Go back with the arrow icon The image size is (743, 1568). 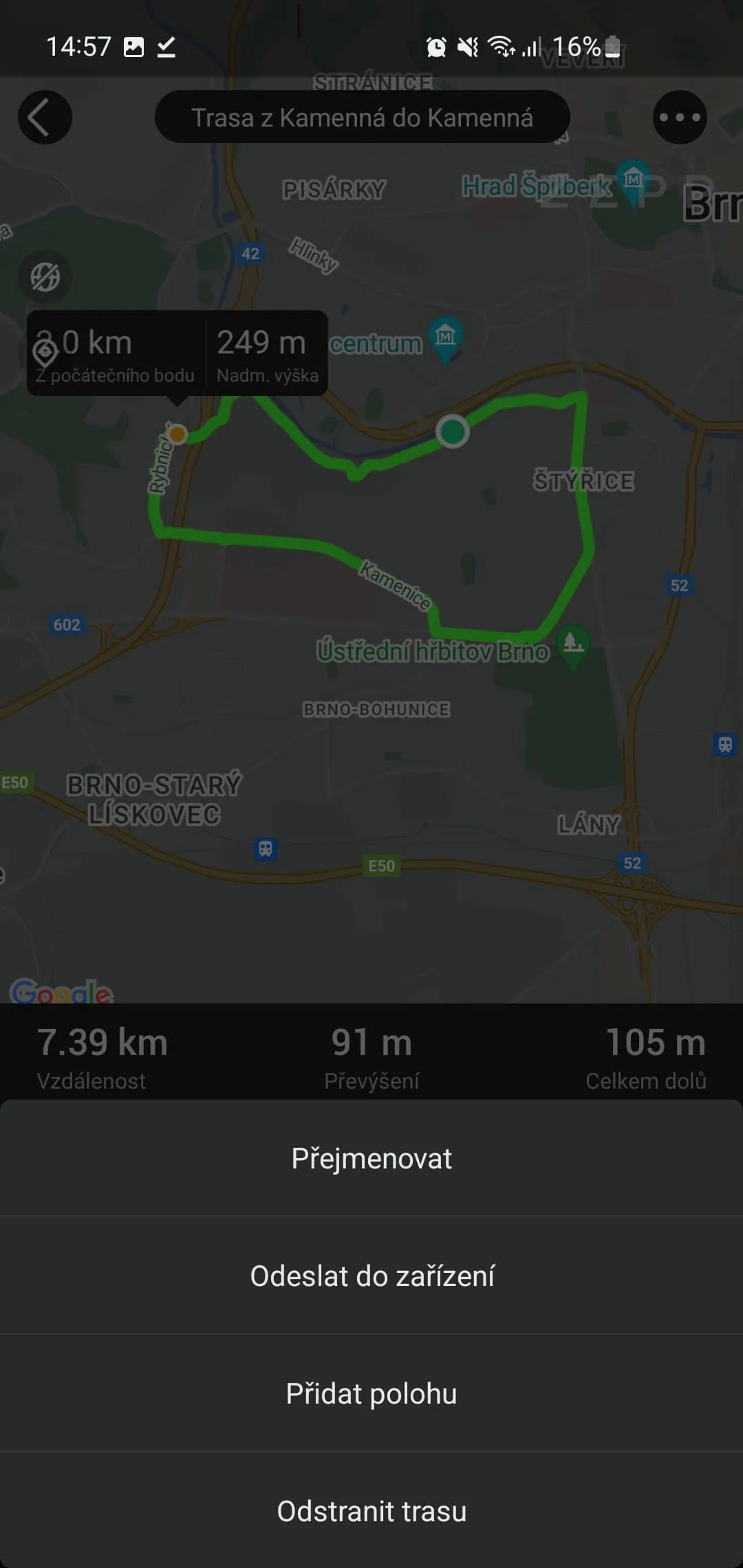(45, 118)
